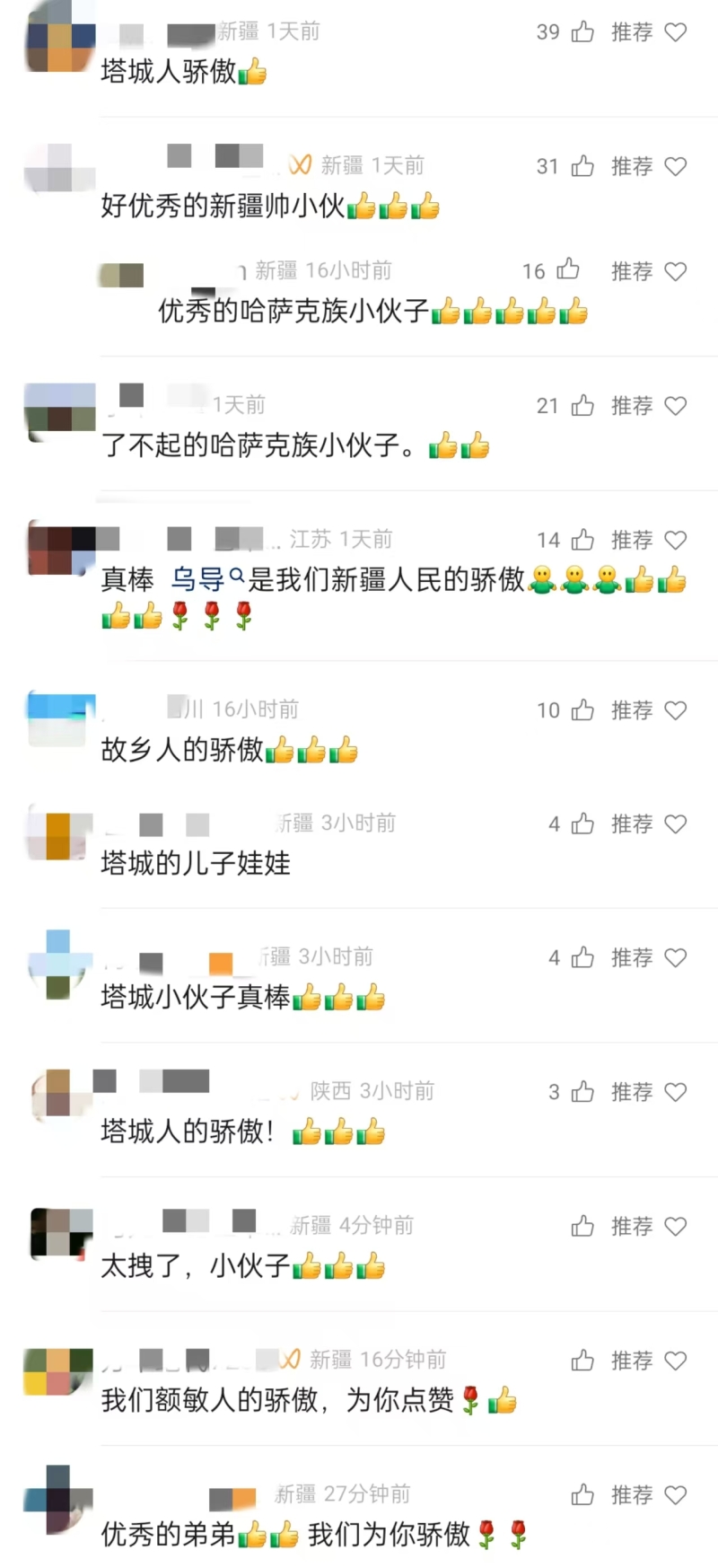Like the comment 好优秀的新疆帅小伙
718x1568 pixels.
tap(582, 166)
